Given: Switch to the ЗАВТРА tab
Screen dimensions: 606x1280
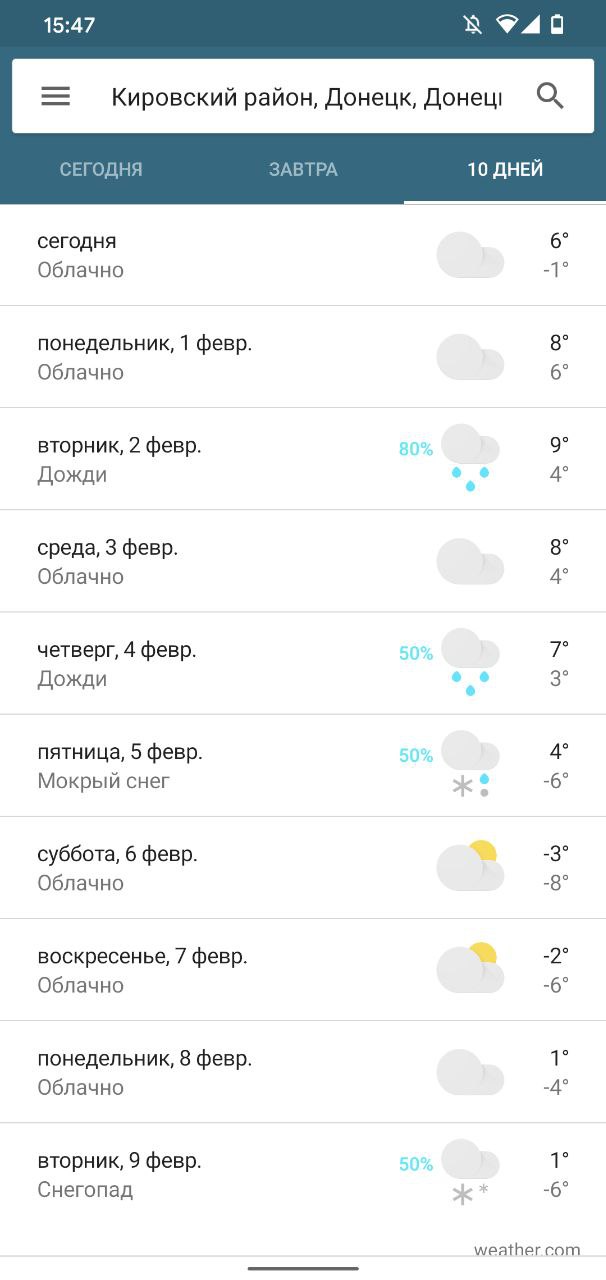Looking at the screenshot, I should click(x=303, y=169).
